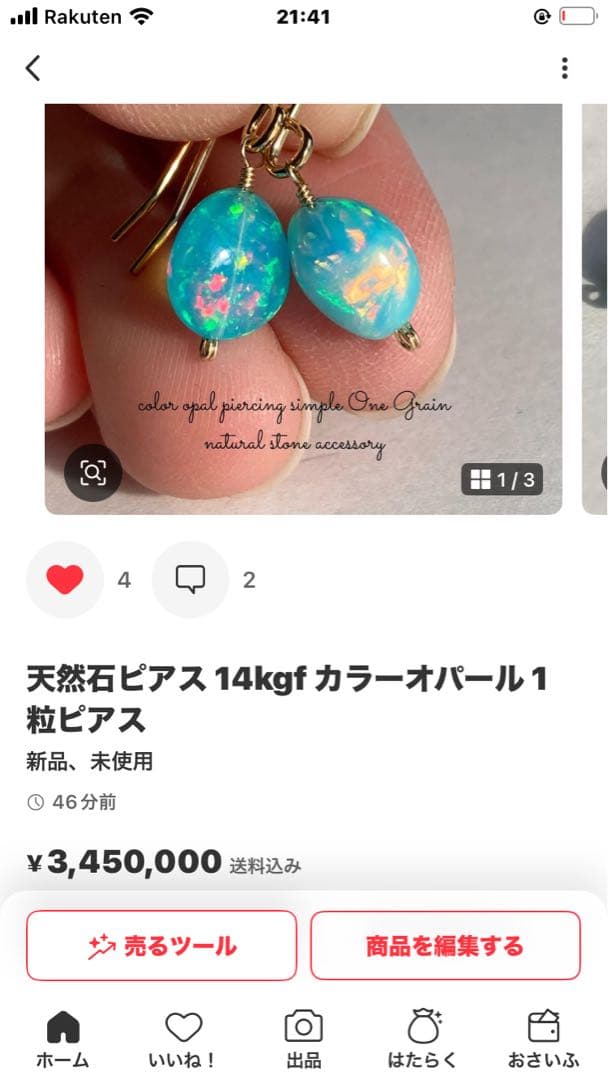This screenshot has height=1080, width=608.
Task: Tap the 1/3 photo grid indicator
Action: click(502, 480)
